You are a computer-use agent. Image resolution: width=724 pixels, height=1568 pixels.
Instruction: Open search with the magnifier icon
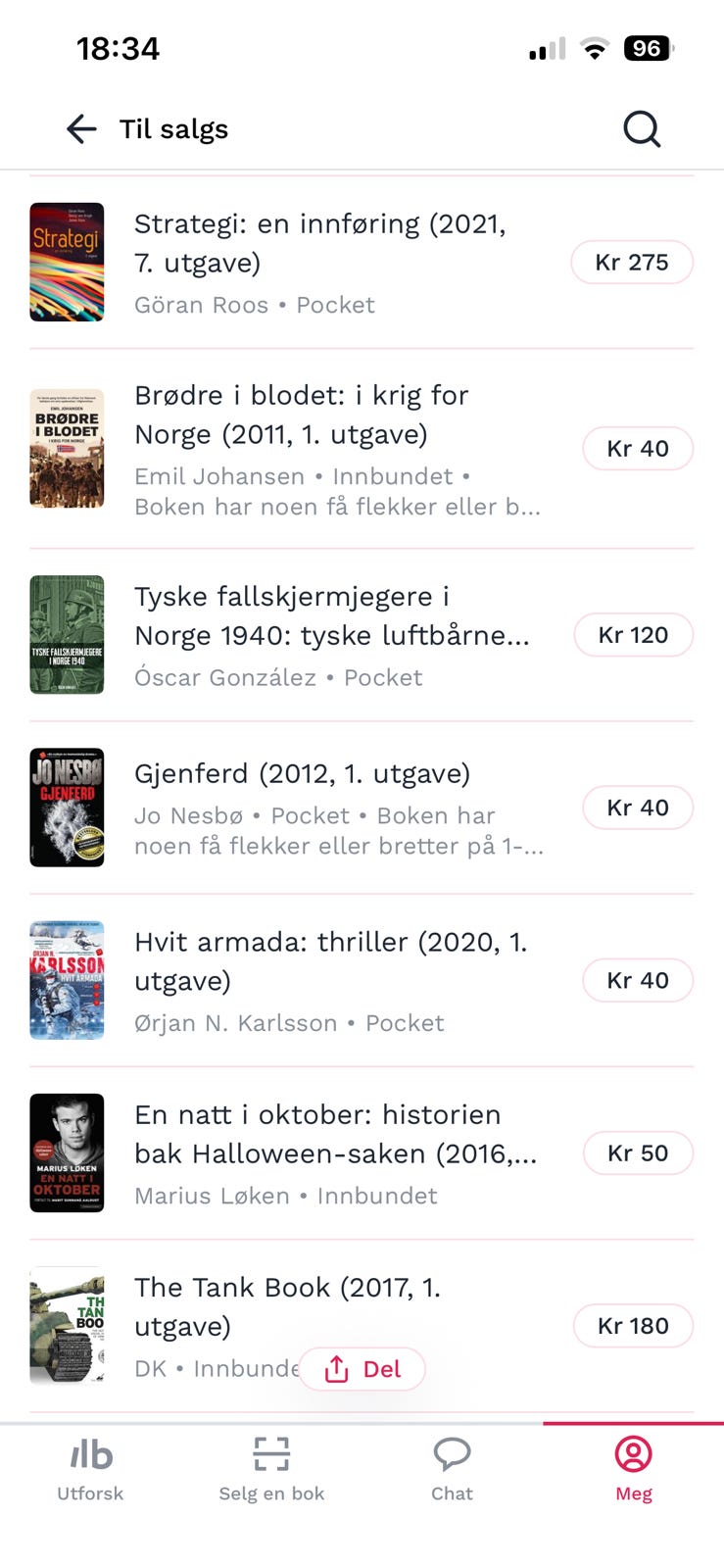642,128
